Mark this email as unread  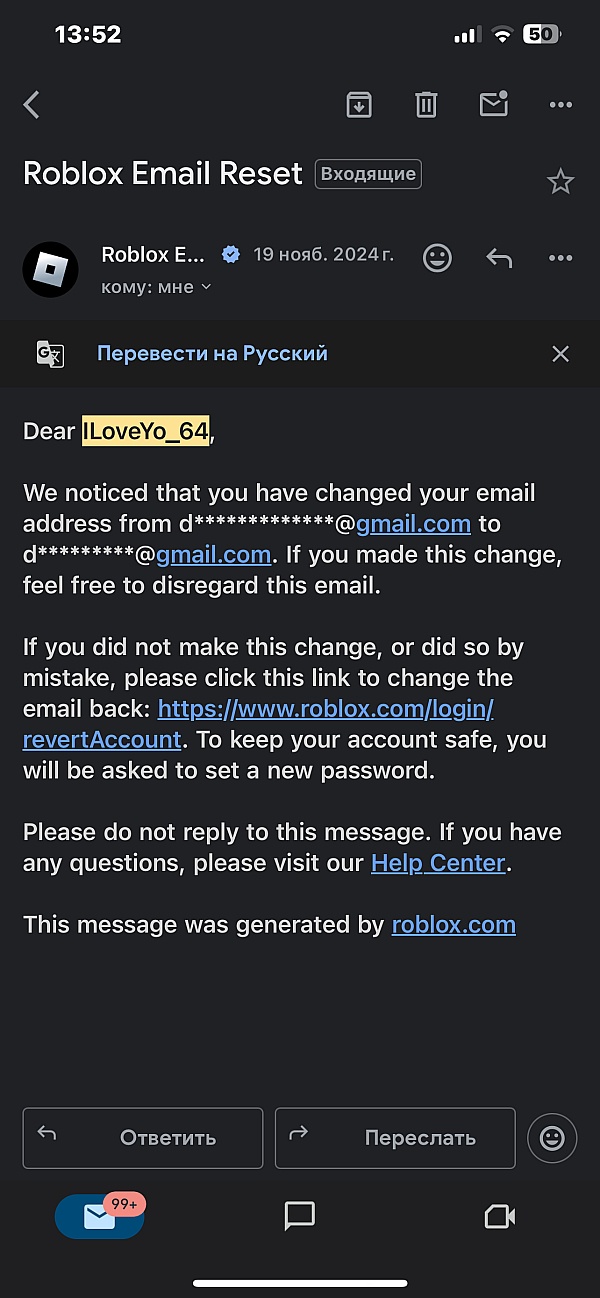(494, 104)
